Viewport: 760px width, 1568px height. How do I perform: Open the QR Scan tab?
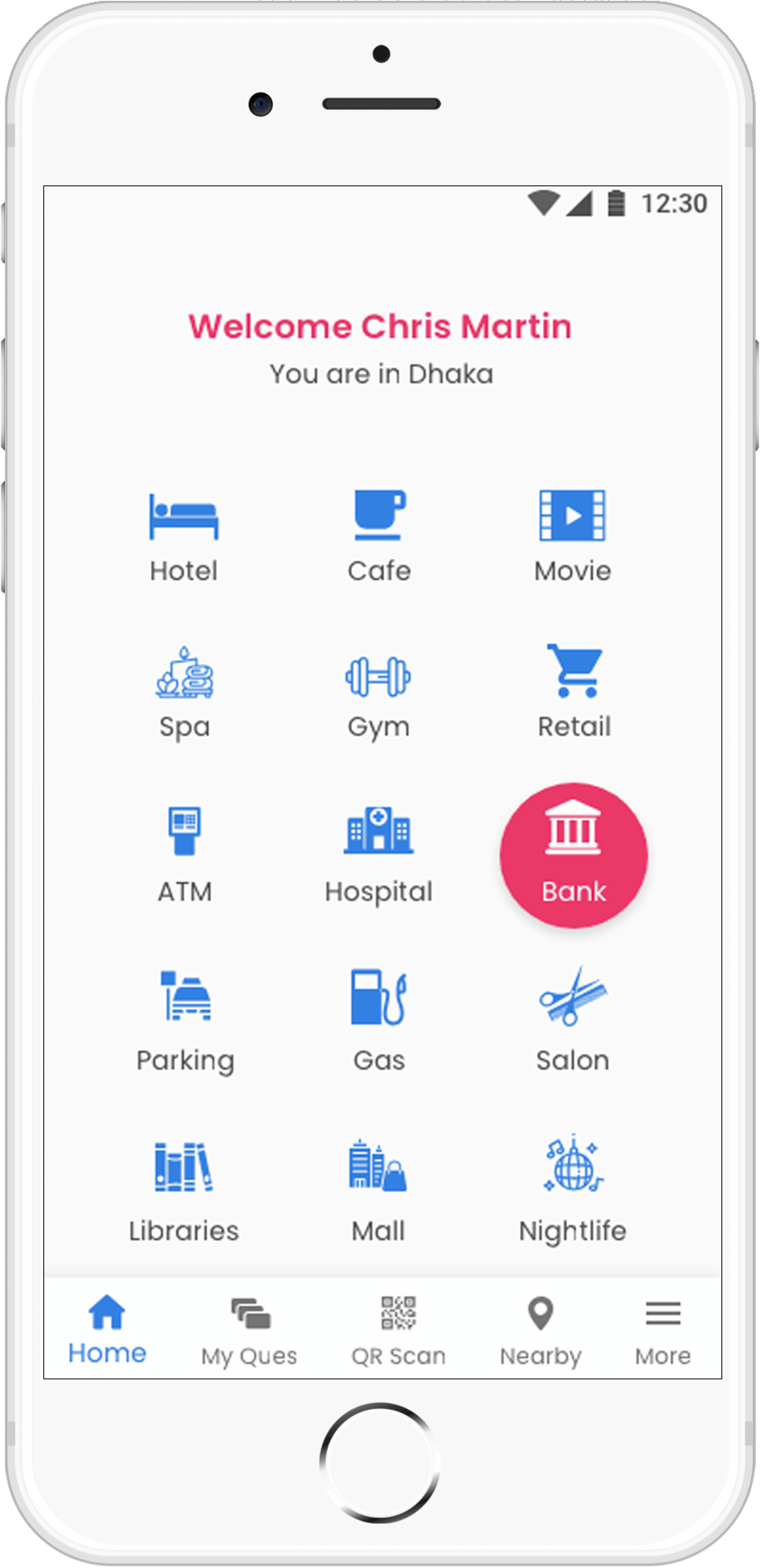tap(398, 1331)
